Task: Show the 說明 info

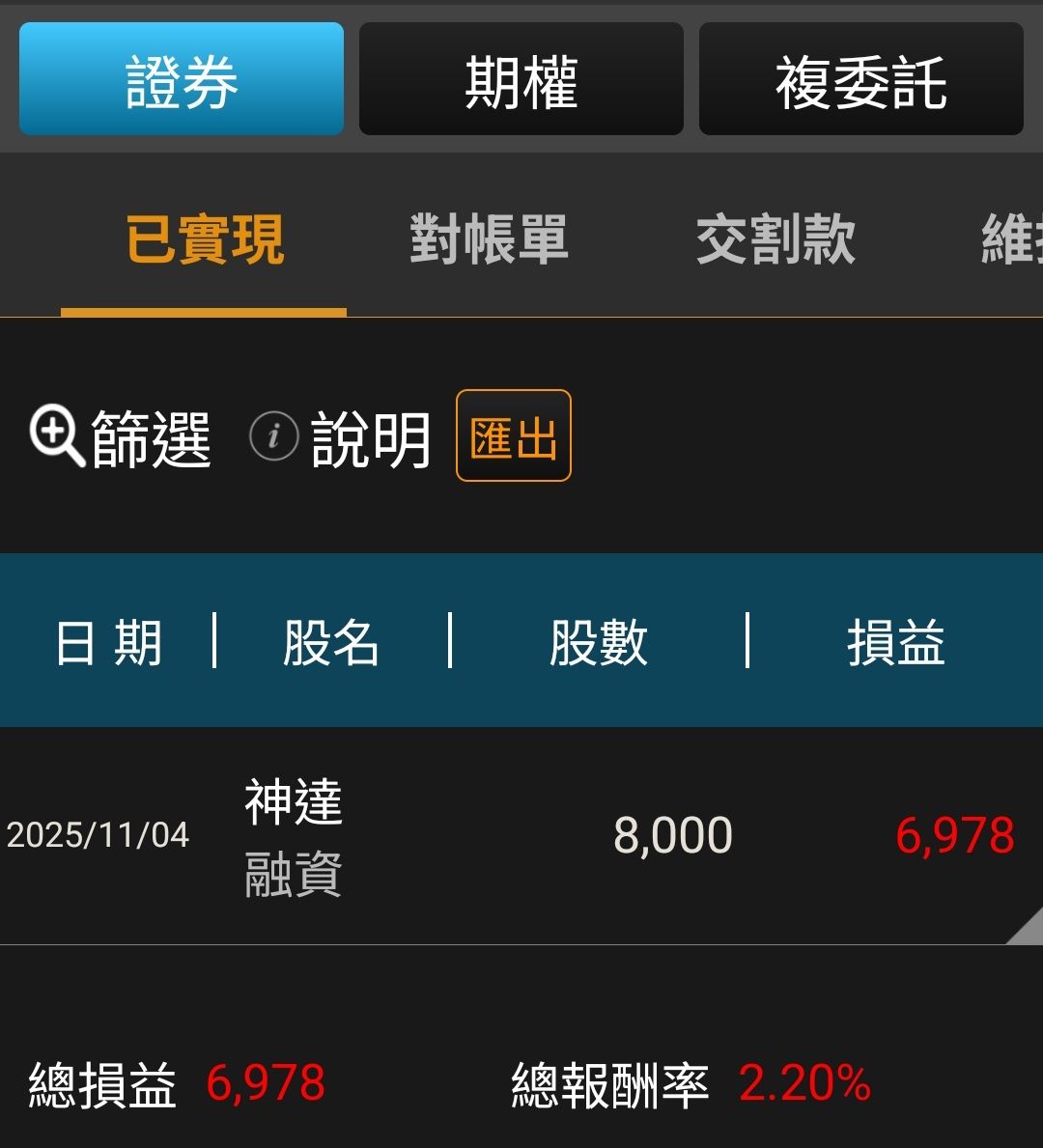Action: tap(340, 437)
